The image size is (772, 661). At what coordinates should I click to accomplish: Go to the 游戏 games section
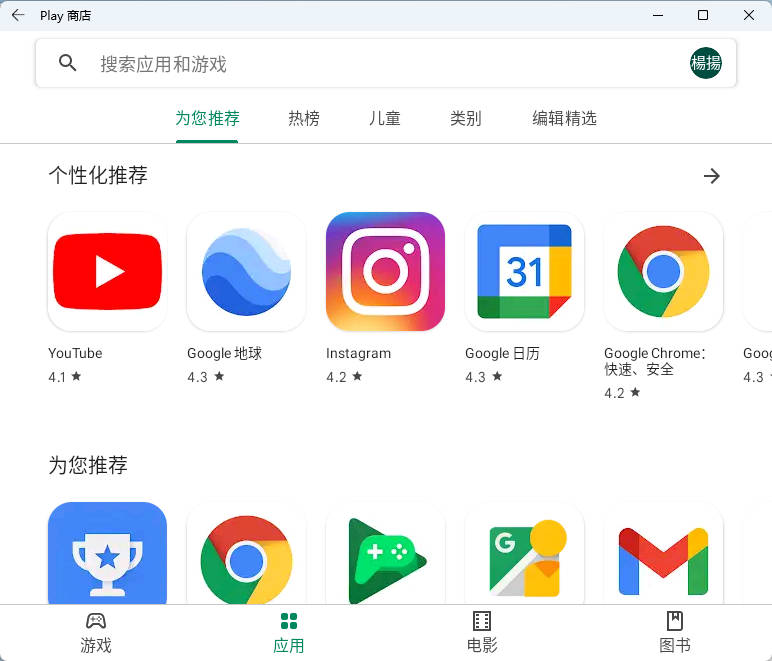coord(96,633)
